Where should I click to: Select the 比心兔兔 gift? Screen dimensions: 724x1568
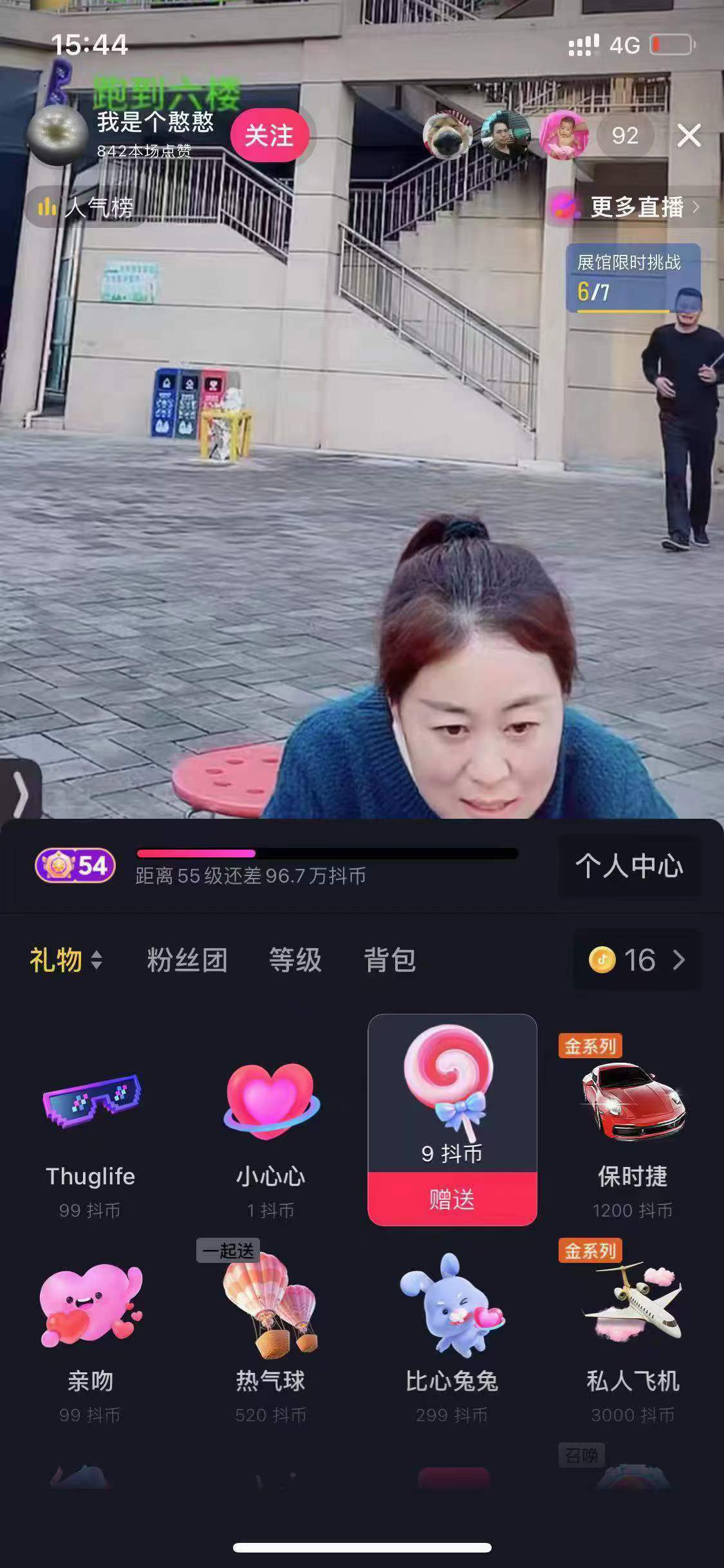point(452,1326)
